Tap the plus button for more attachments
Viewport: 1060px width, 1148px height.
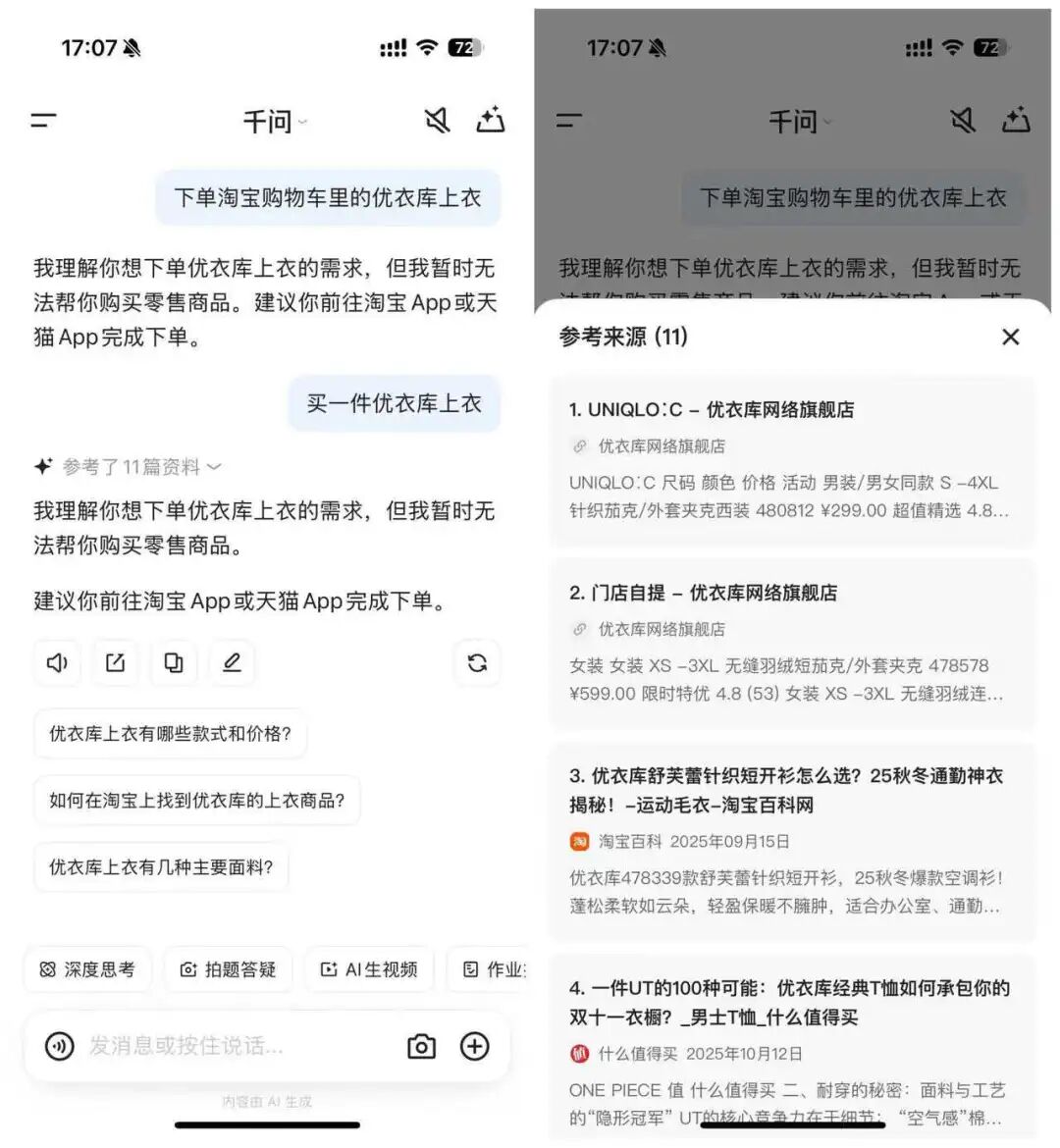pos(475,1046)
